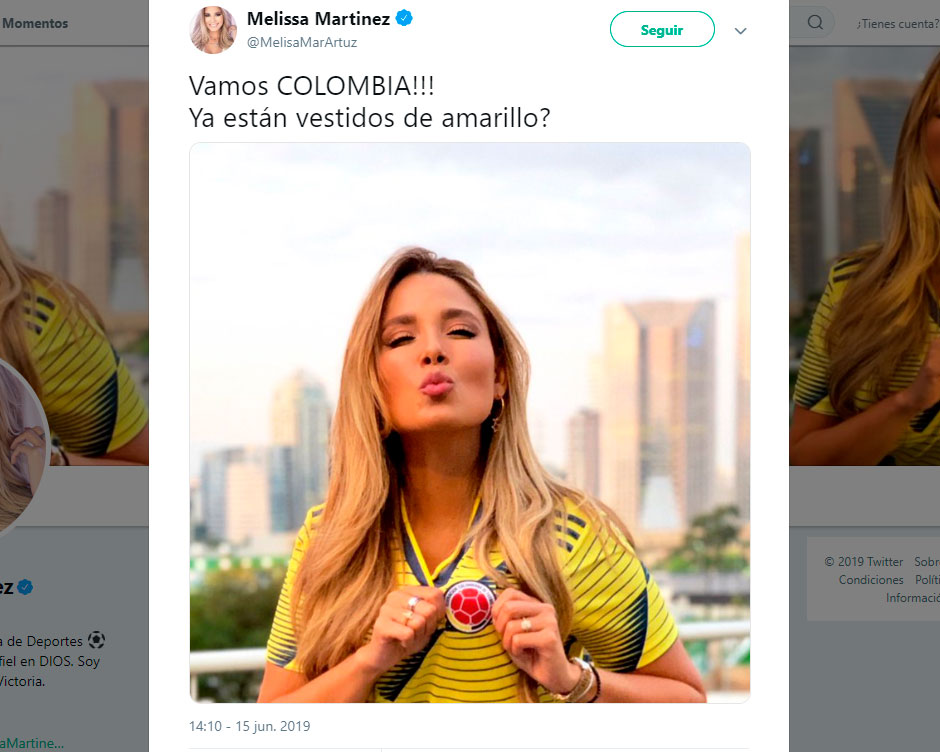Open the Condiciones footer link
Image resolution: width=940 pixels, height=752 pixels.
pyautogui.click(x=871, y=580)
